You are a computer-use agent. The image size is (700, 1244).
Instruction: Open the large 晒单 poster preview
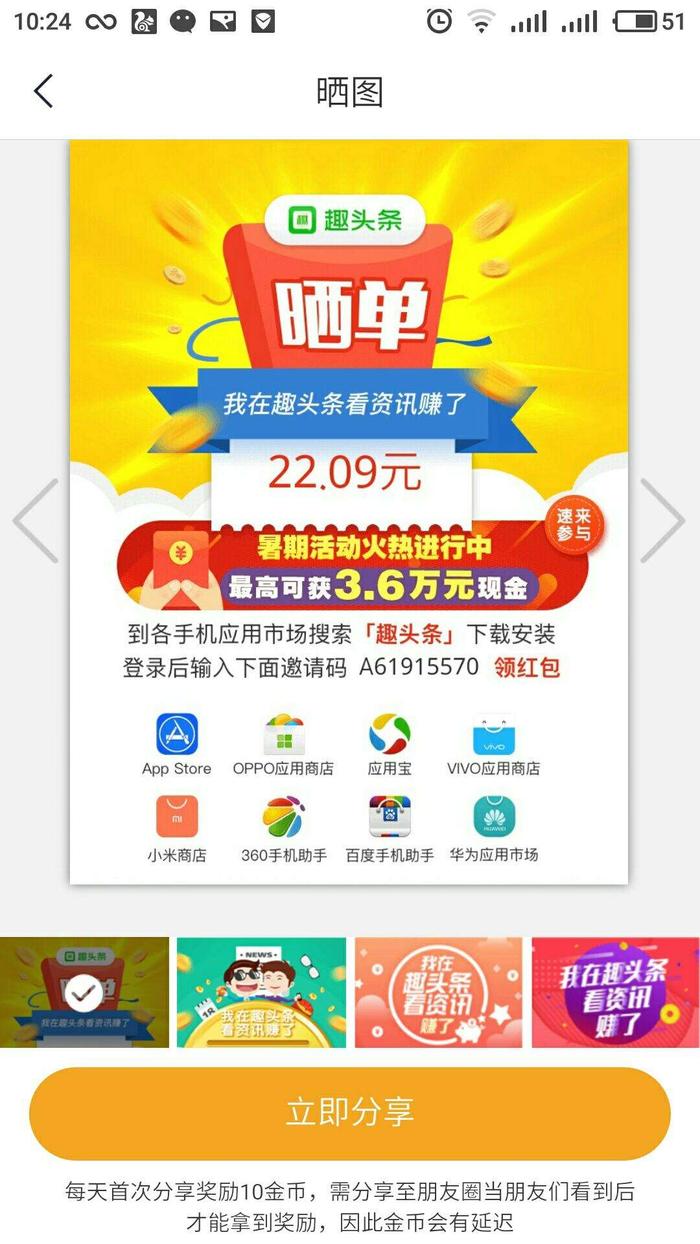coord(348,510)
